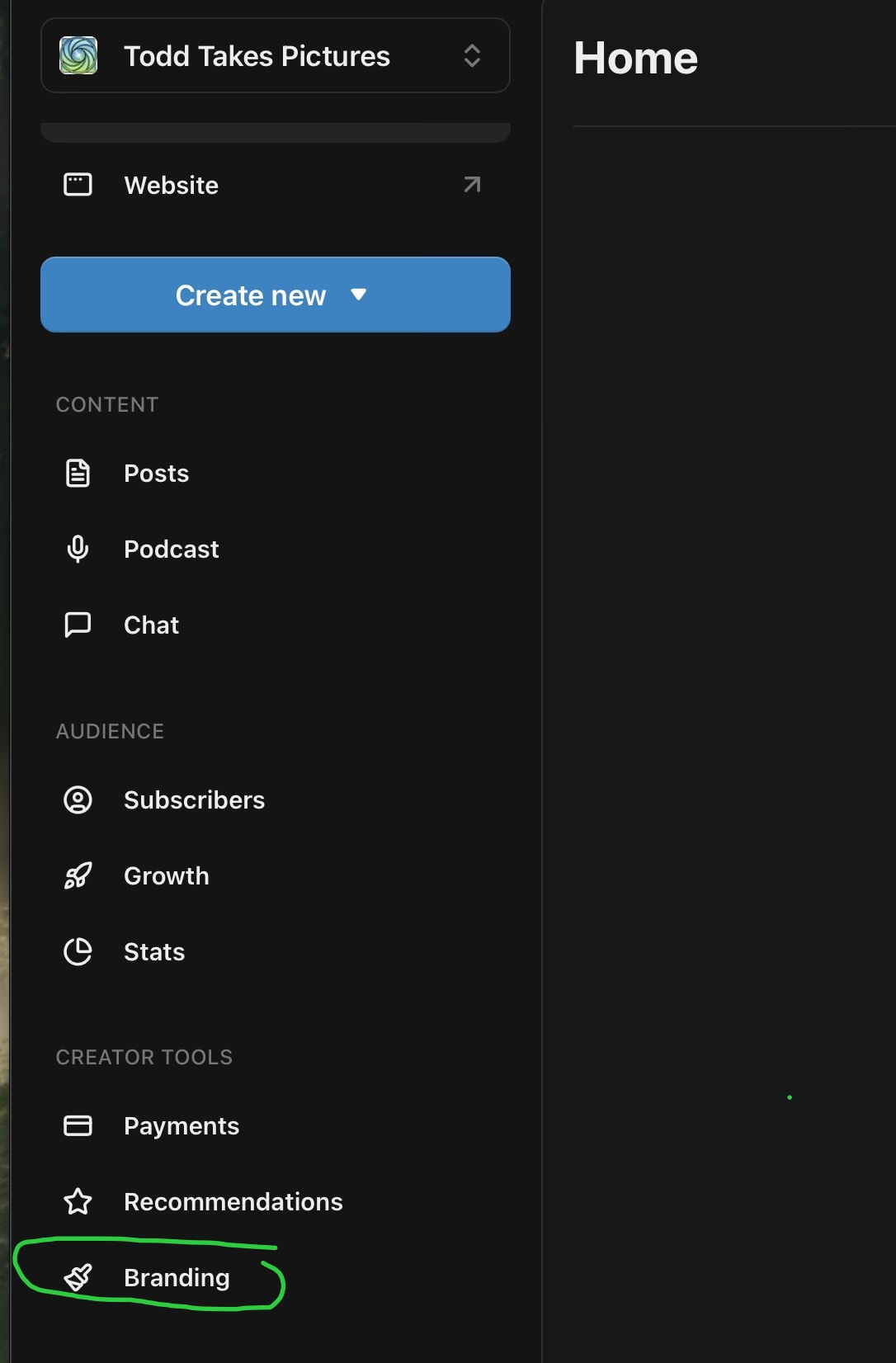Open the Podcast section
Screen dimensions: 896x1363
coord(275,549)
